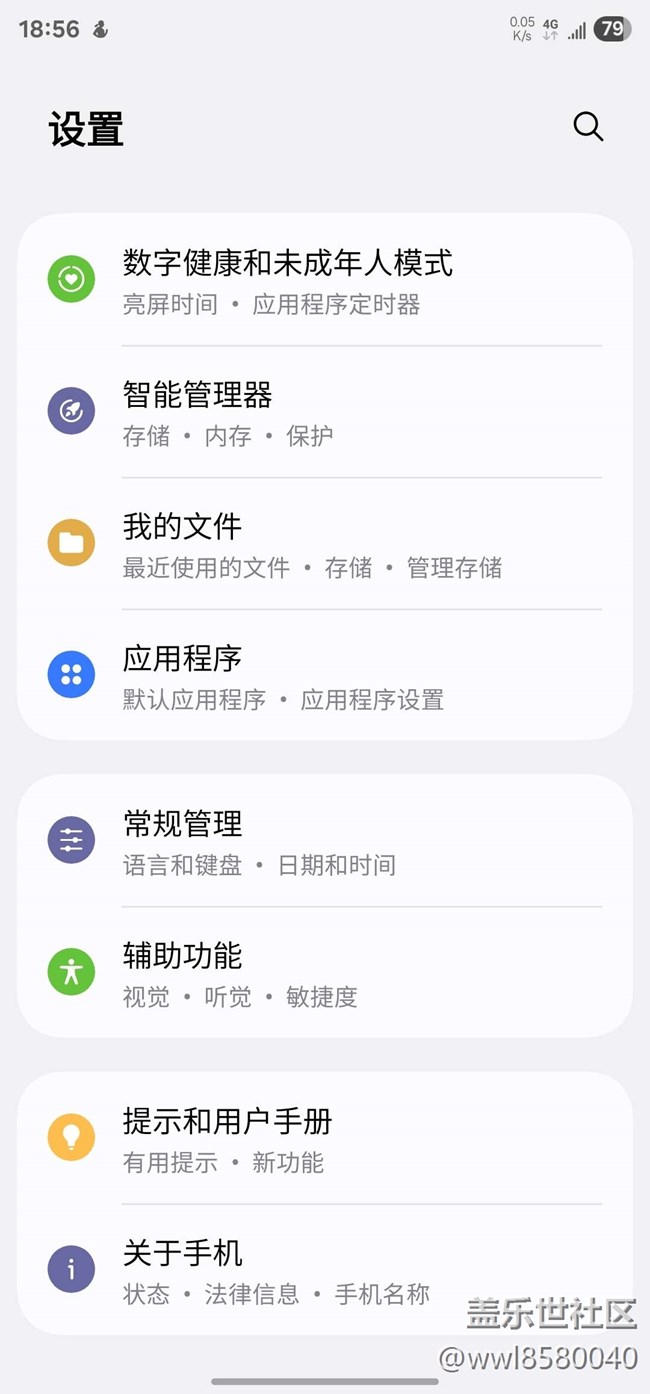Tap the search icon in Settings

coord(588,126)
